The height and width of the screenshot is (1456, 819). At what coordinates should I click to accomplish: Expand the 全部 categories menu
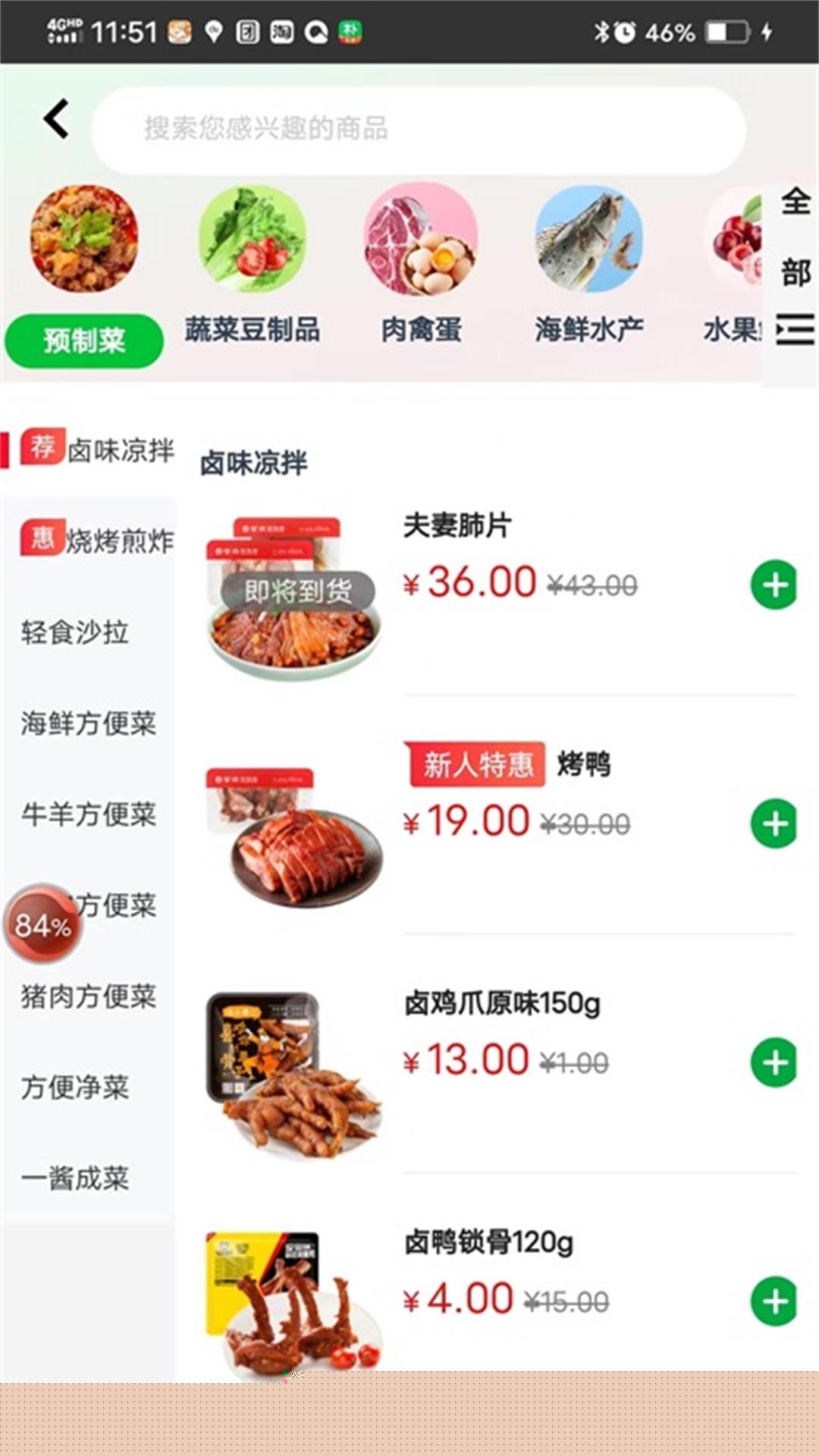coord(795,273)
